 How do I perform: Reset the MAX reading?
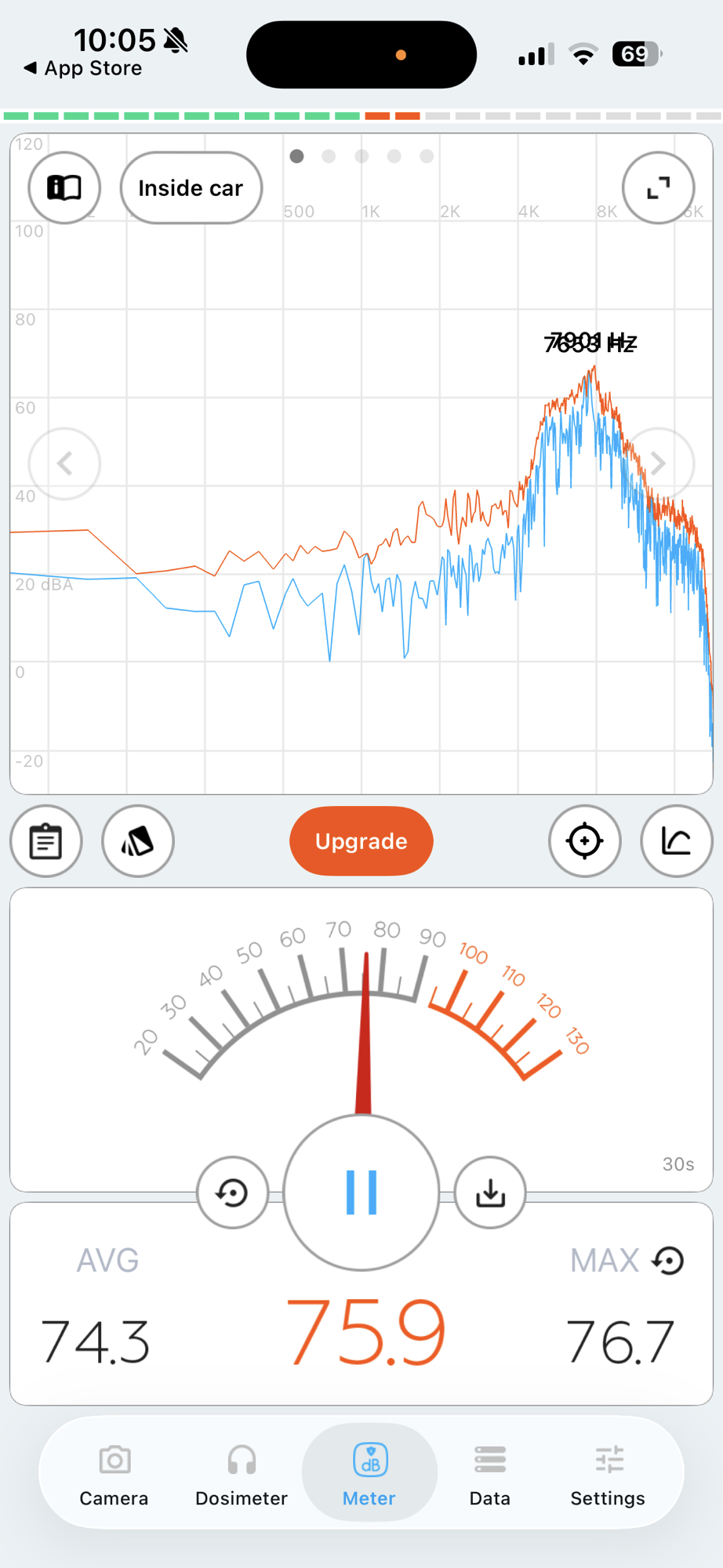pos(668,1261)
